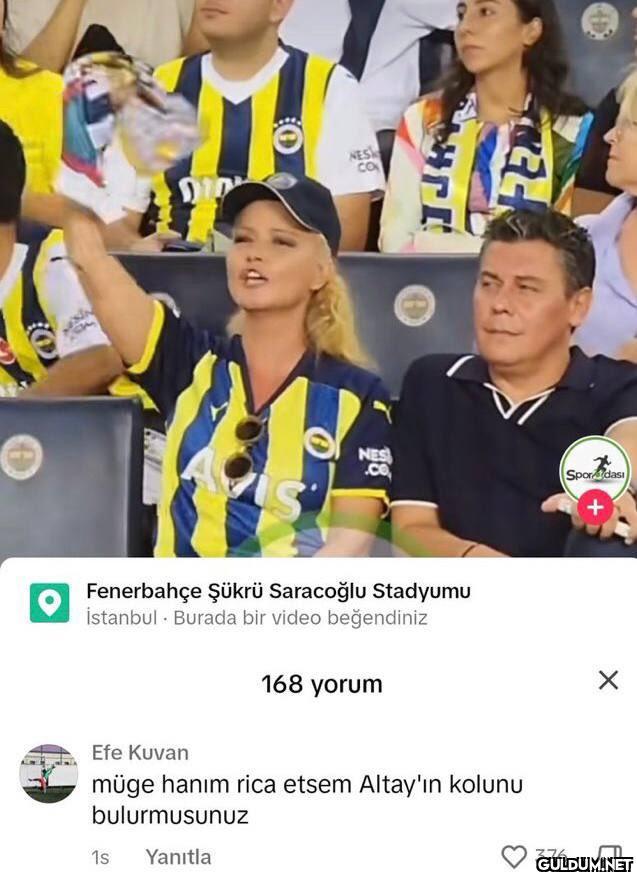Reply to Efe Kuvan's comment with Yanıtla
Screen dimensions: 637x872
coord(178,857)
